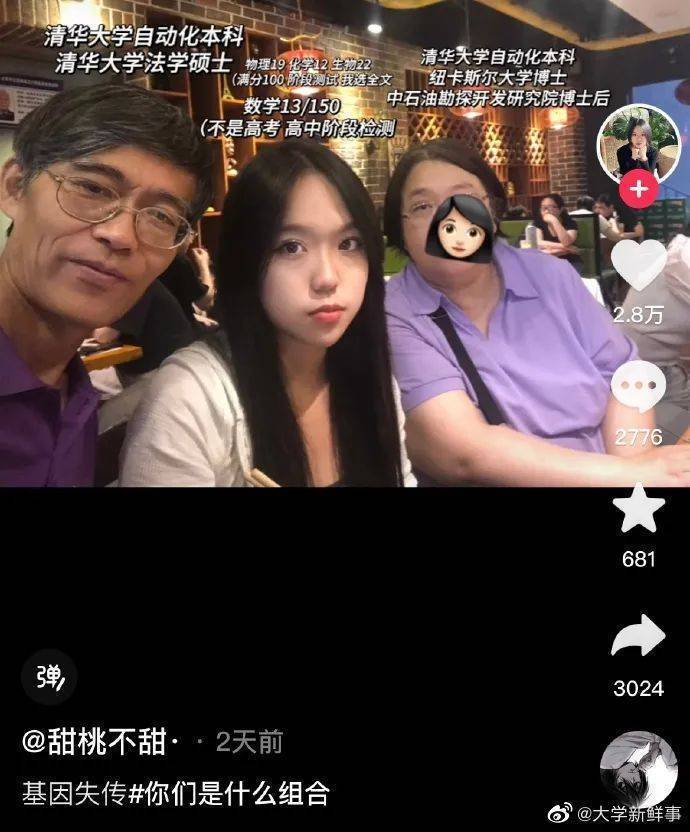
Task: Like this video with the heart icon
Action: pyautogui.click(x=638, y=266)
